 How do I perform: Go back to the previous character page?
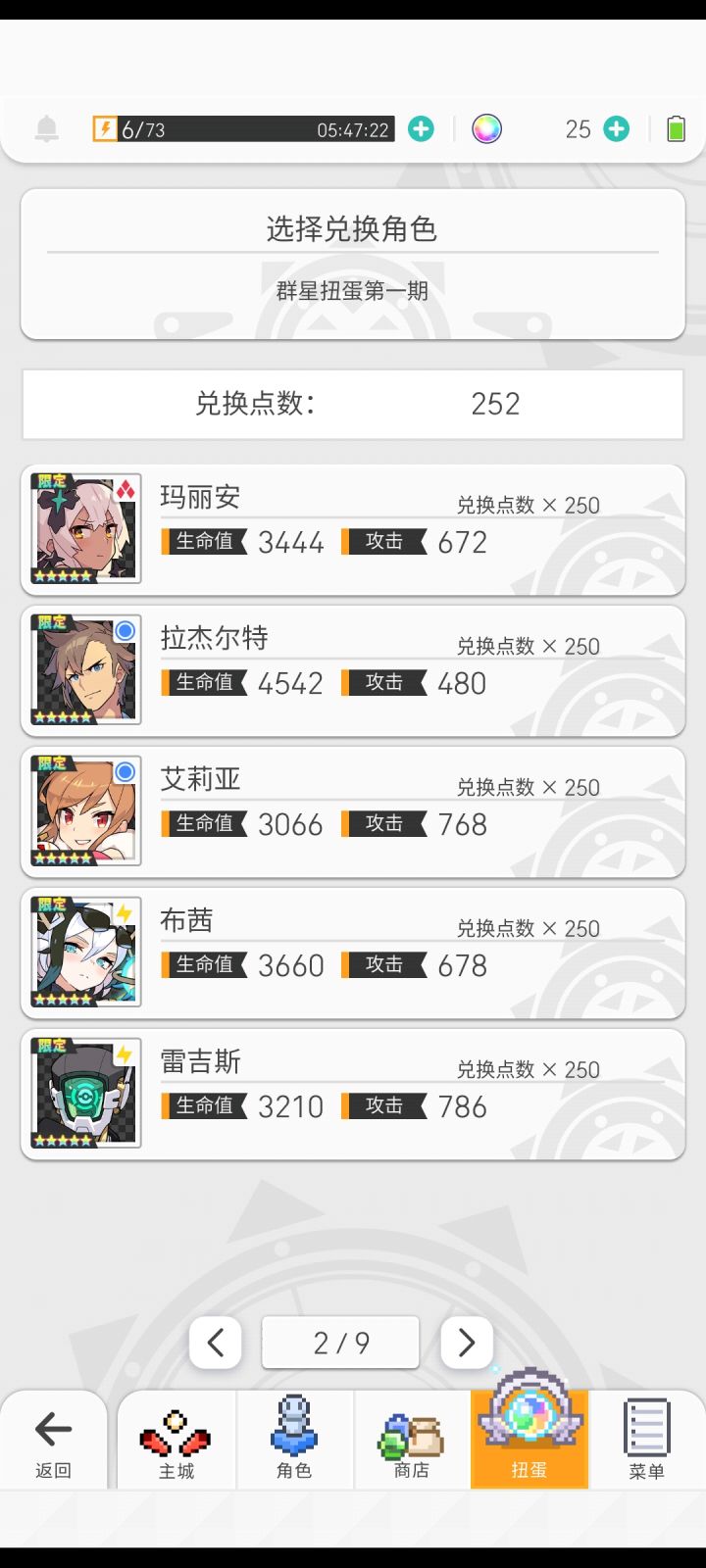(216, 1343)
